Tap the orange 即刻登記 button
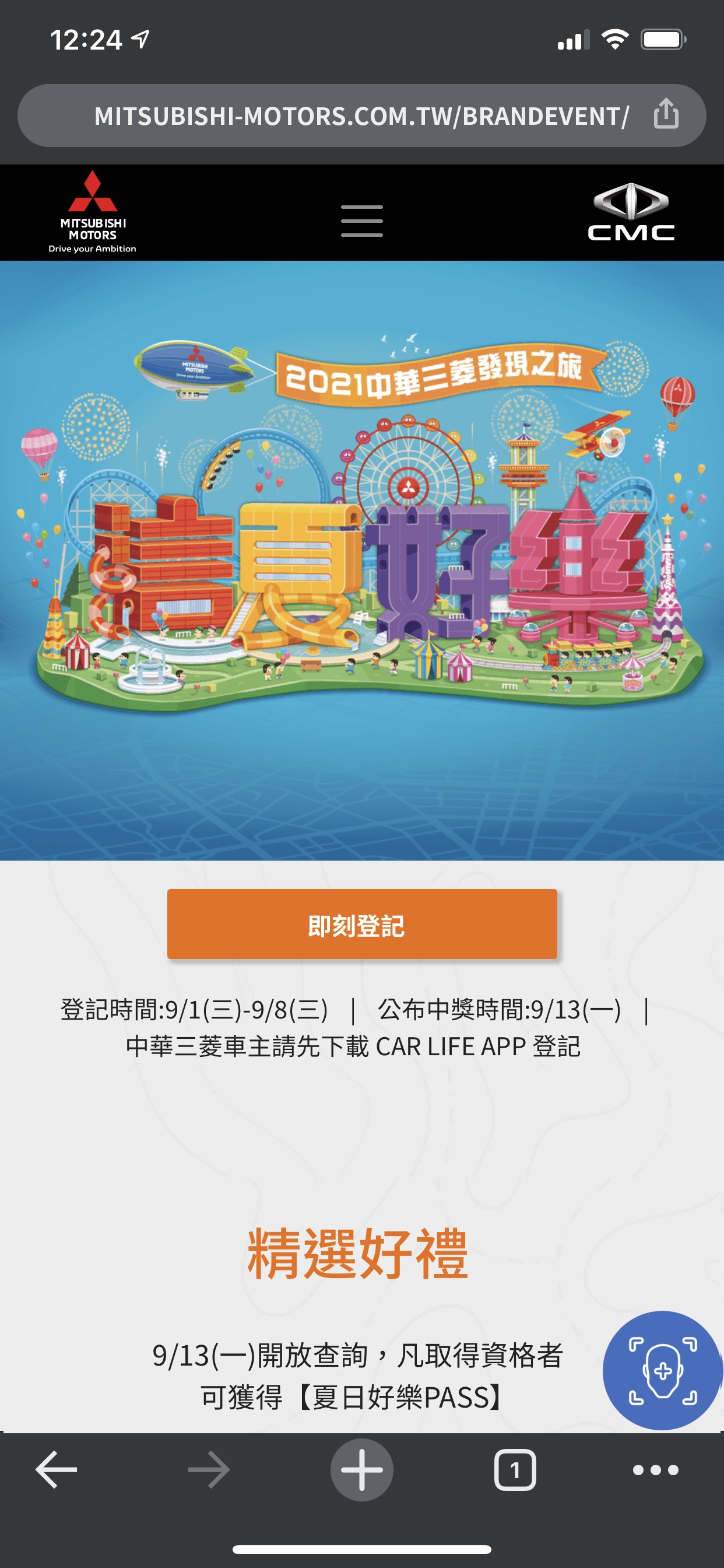Image resolution: width=724 pixels, height=1568 pixels. click(x=361, y=924)
